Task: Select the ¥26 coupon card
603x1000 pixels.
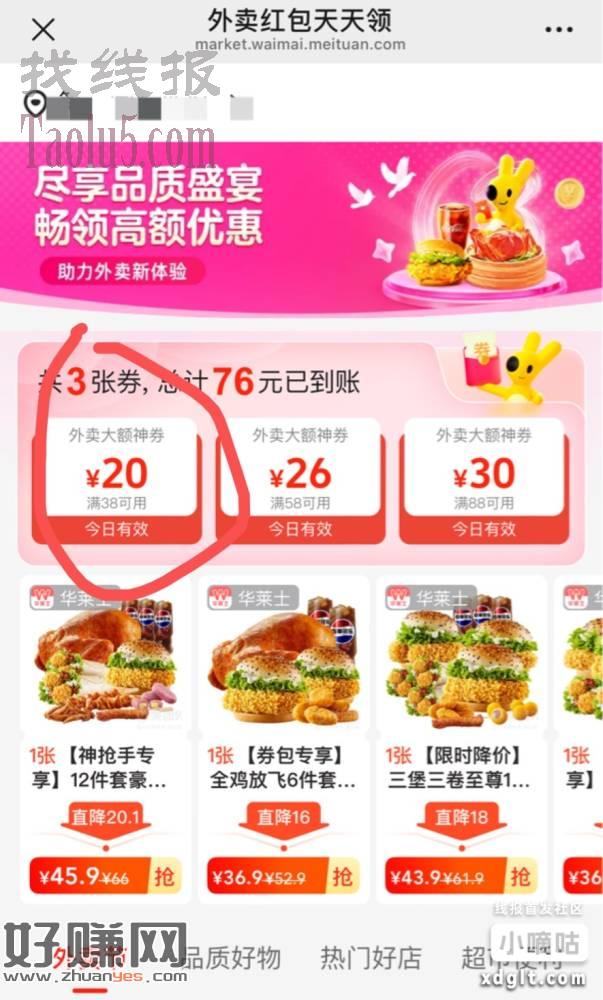Action: point(301,480)
